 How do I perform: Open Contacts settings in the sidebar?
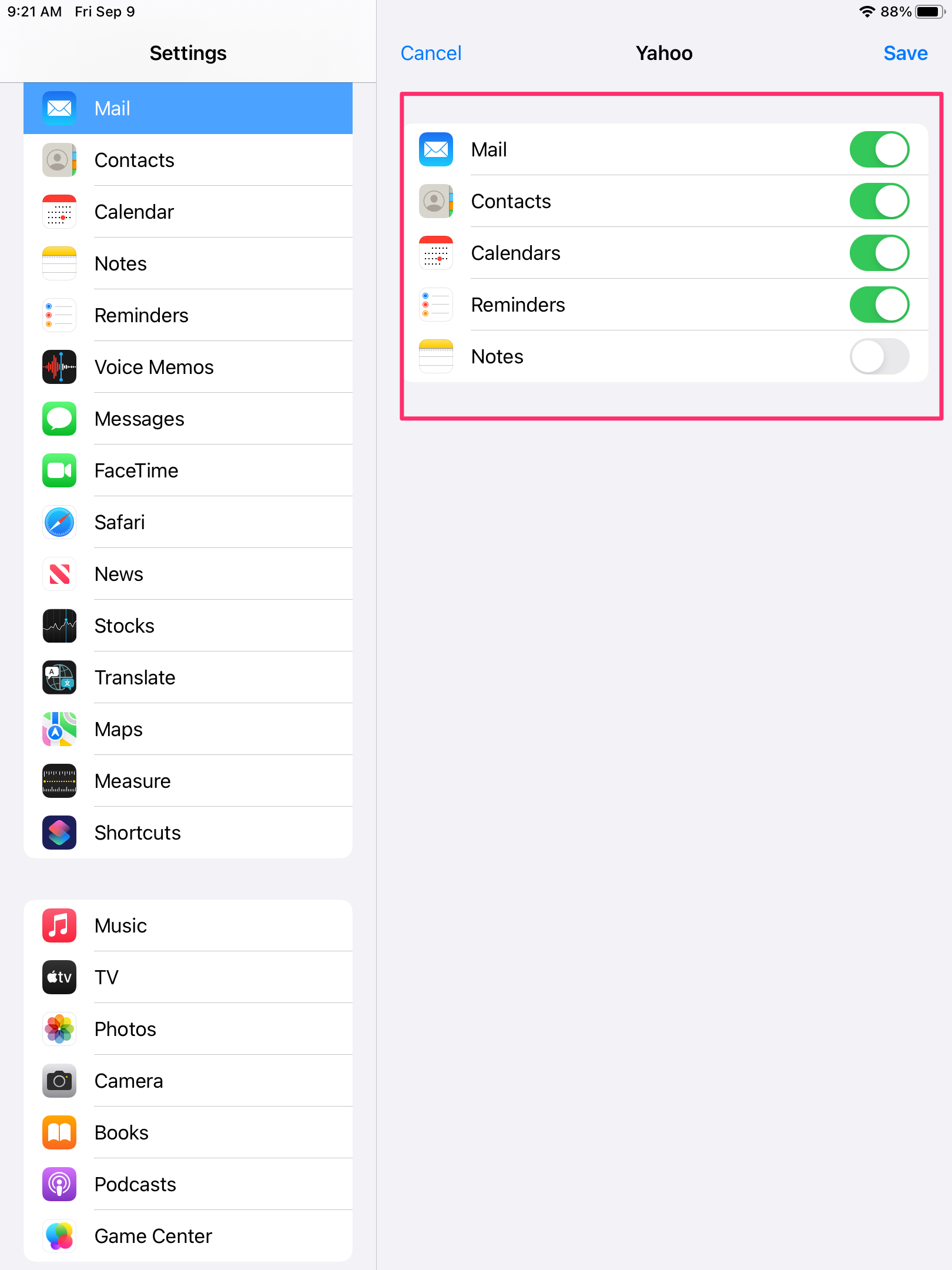(x=188, y=160)
